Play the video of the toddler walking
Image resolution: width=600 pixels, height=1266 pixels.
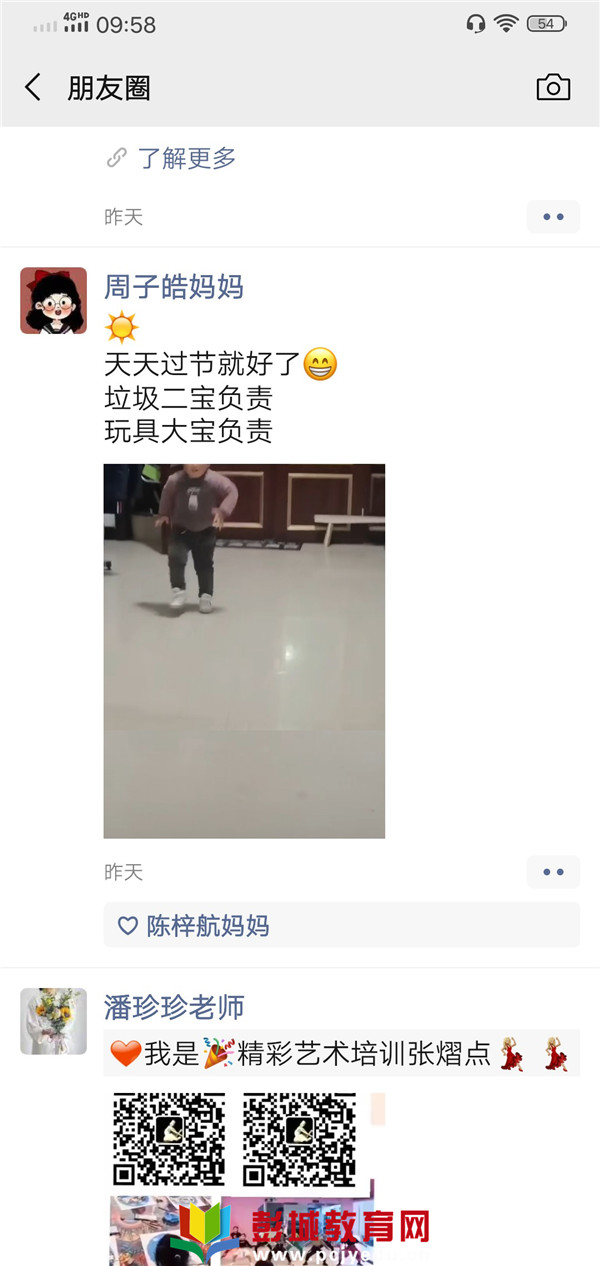[244, 651]
